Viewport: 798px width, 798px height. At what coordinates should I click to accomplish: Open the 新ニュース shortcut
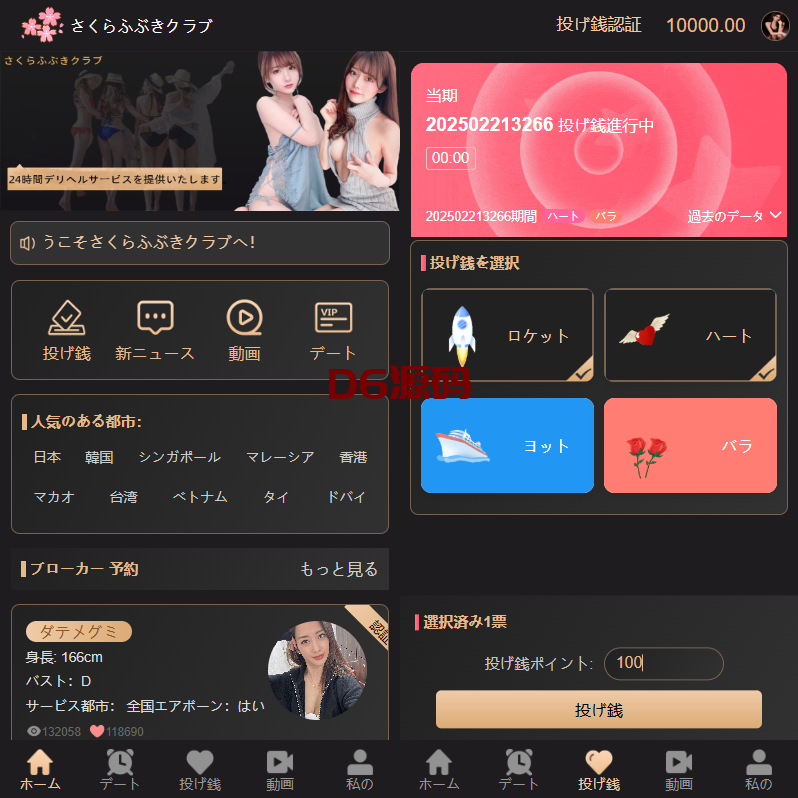pyautogui.click(x=155, y=331)
